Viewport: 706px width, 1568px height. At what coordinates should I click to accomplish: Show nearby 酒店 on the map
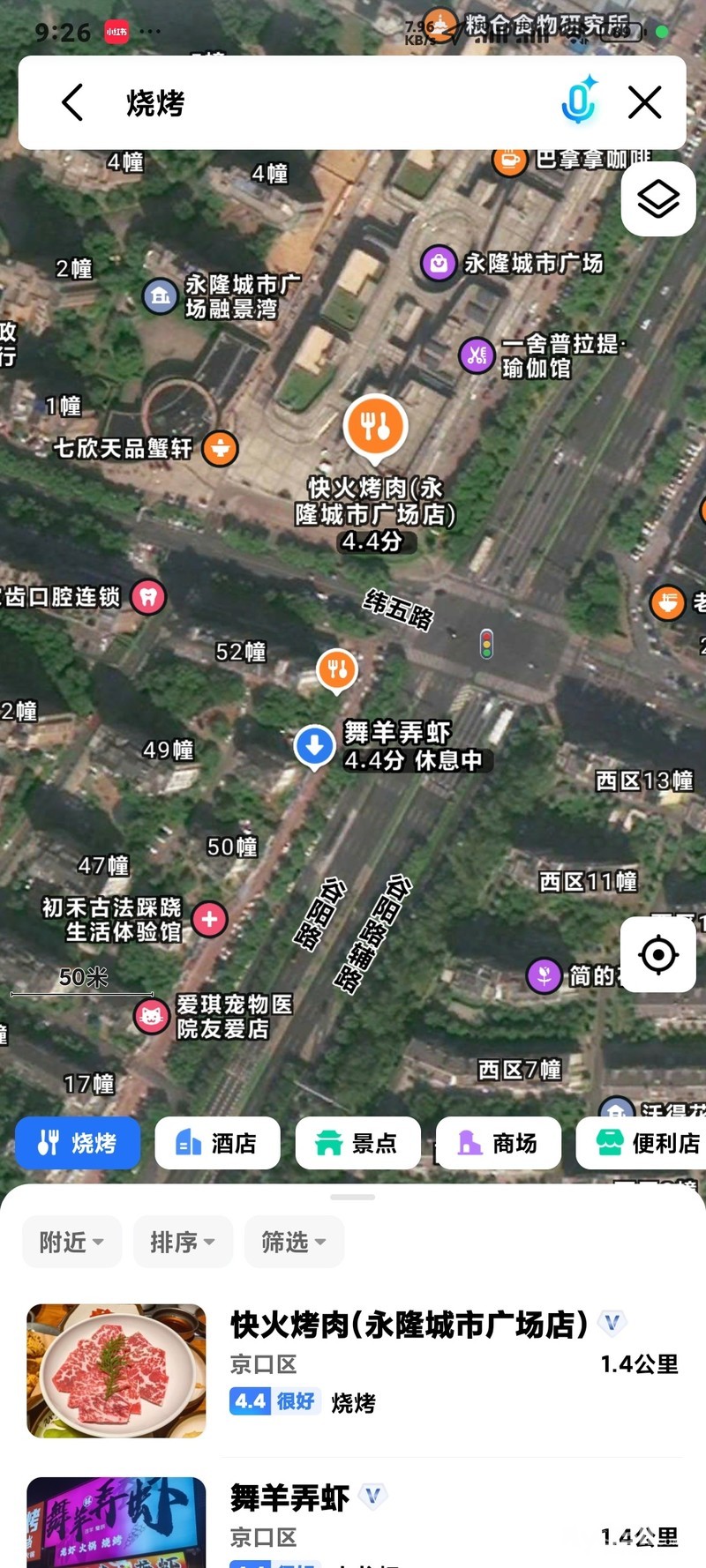[217, 1143]
